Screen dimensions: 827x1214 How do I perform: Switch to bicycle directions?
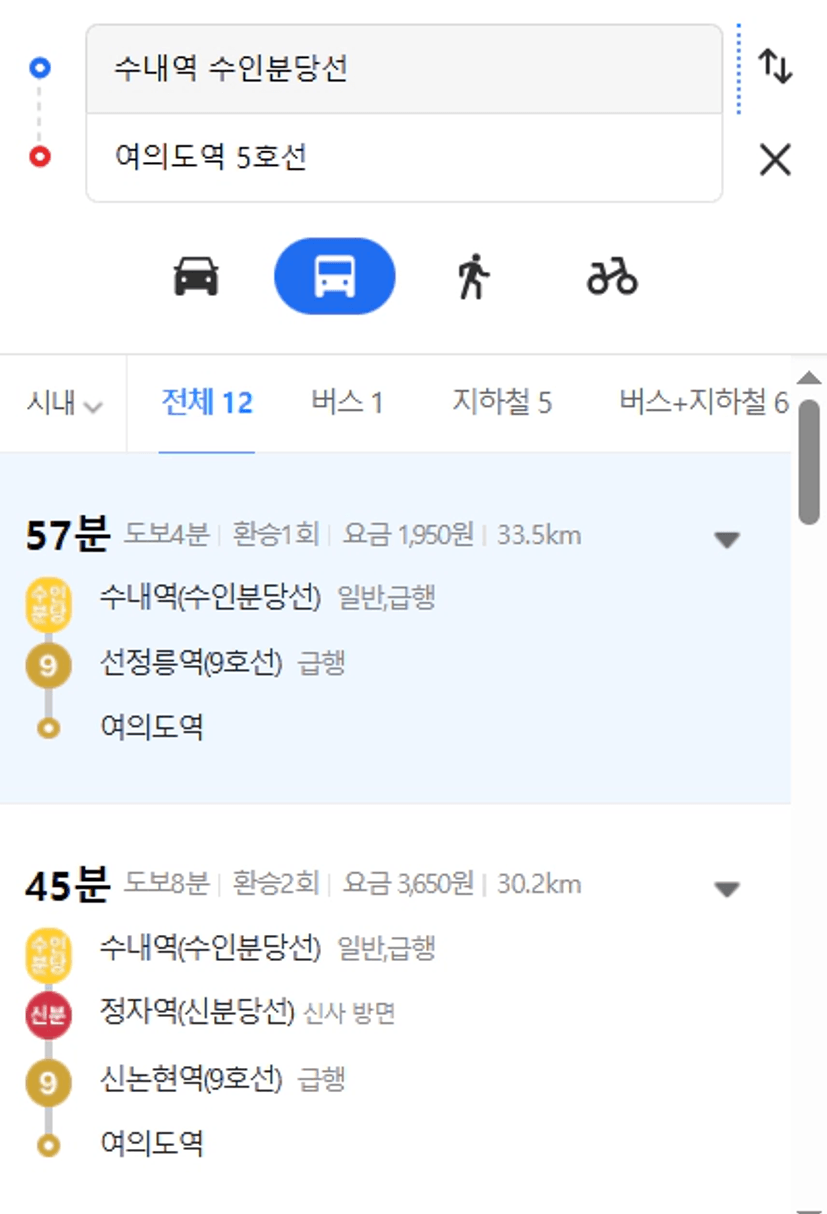pyautogui.click(x=612, y=276)
